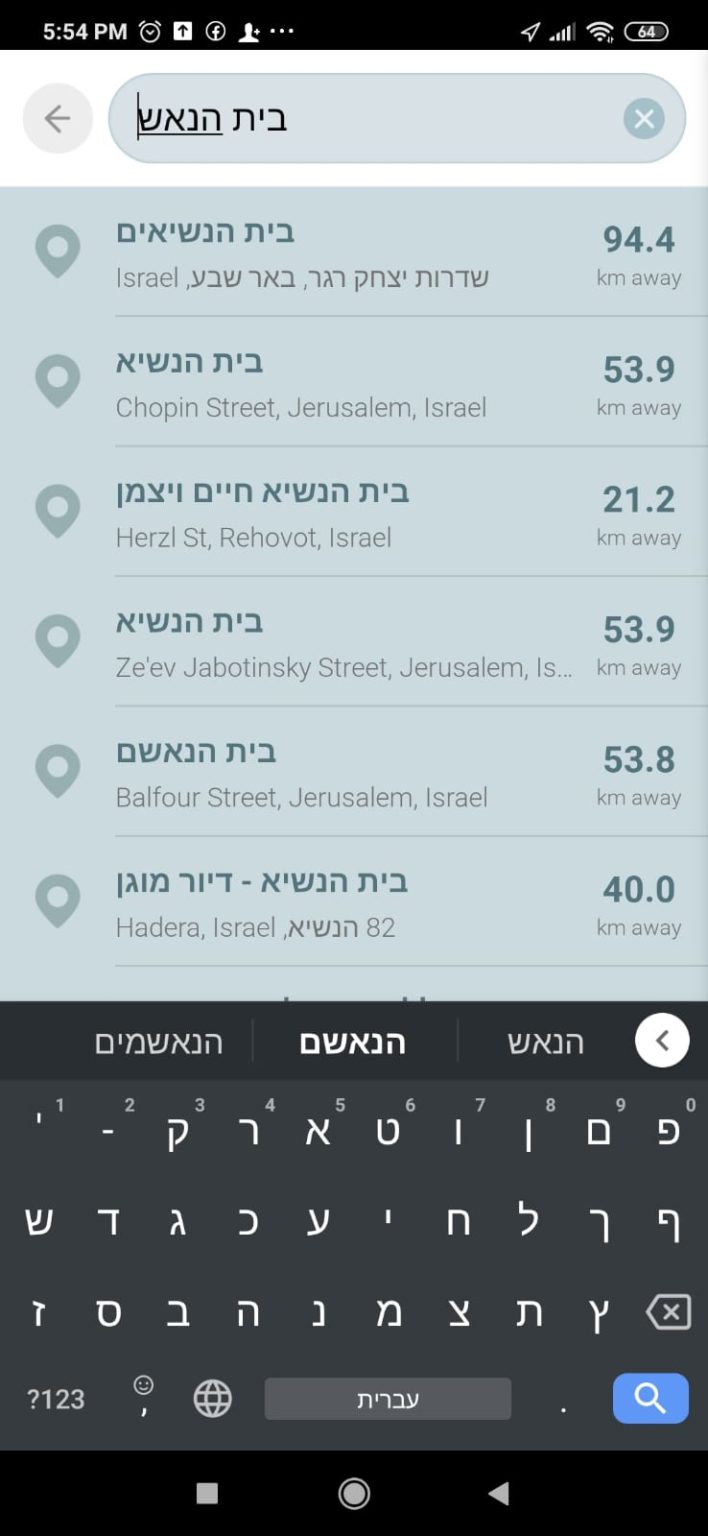
Task: Switch keyboard language with the globe key
Action: pos(213,1398)
